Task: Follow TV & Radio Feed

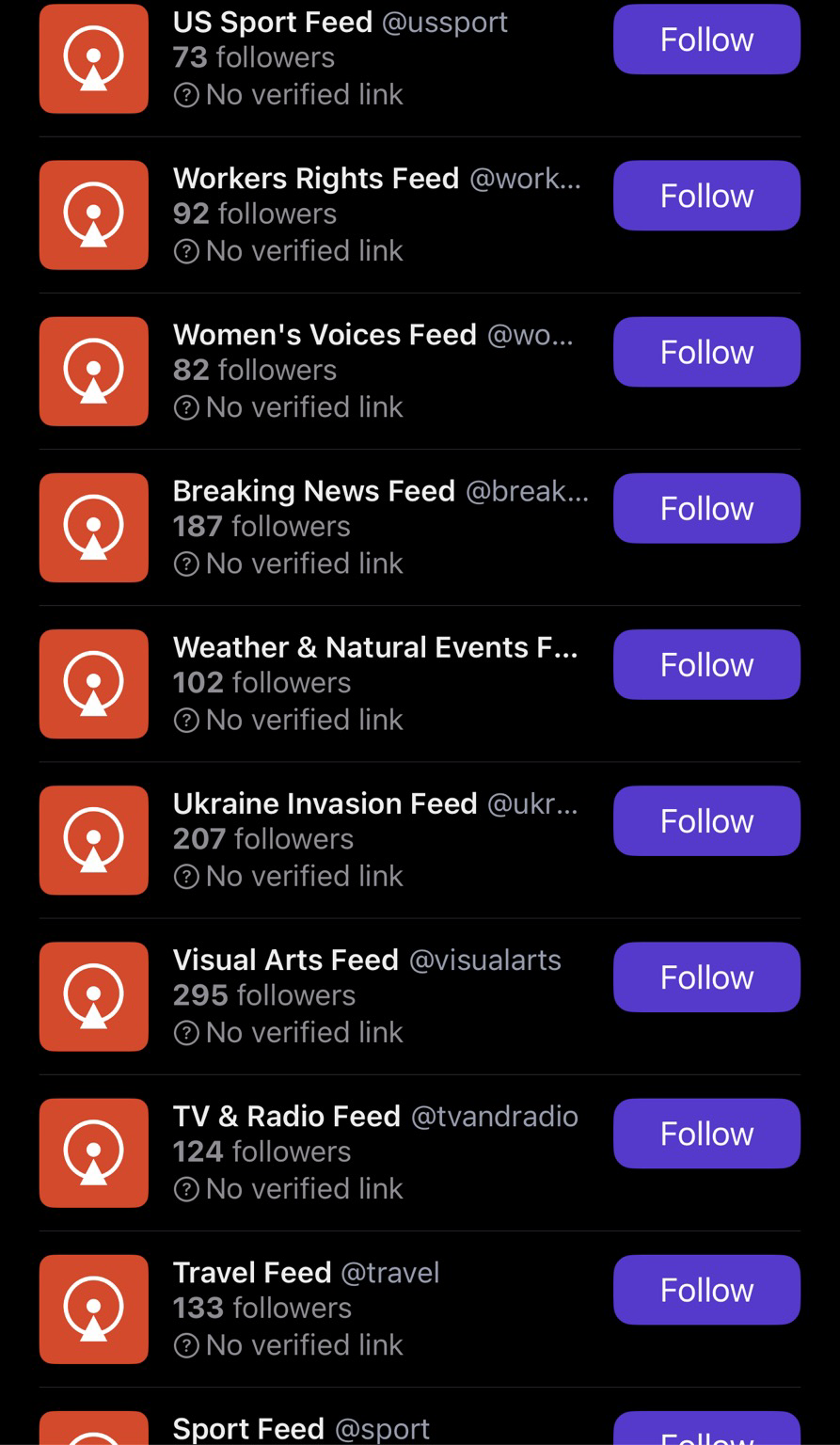Action: coord(706,1133)
